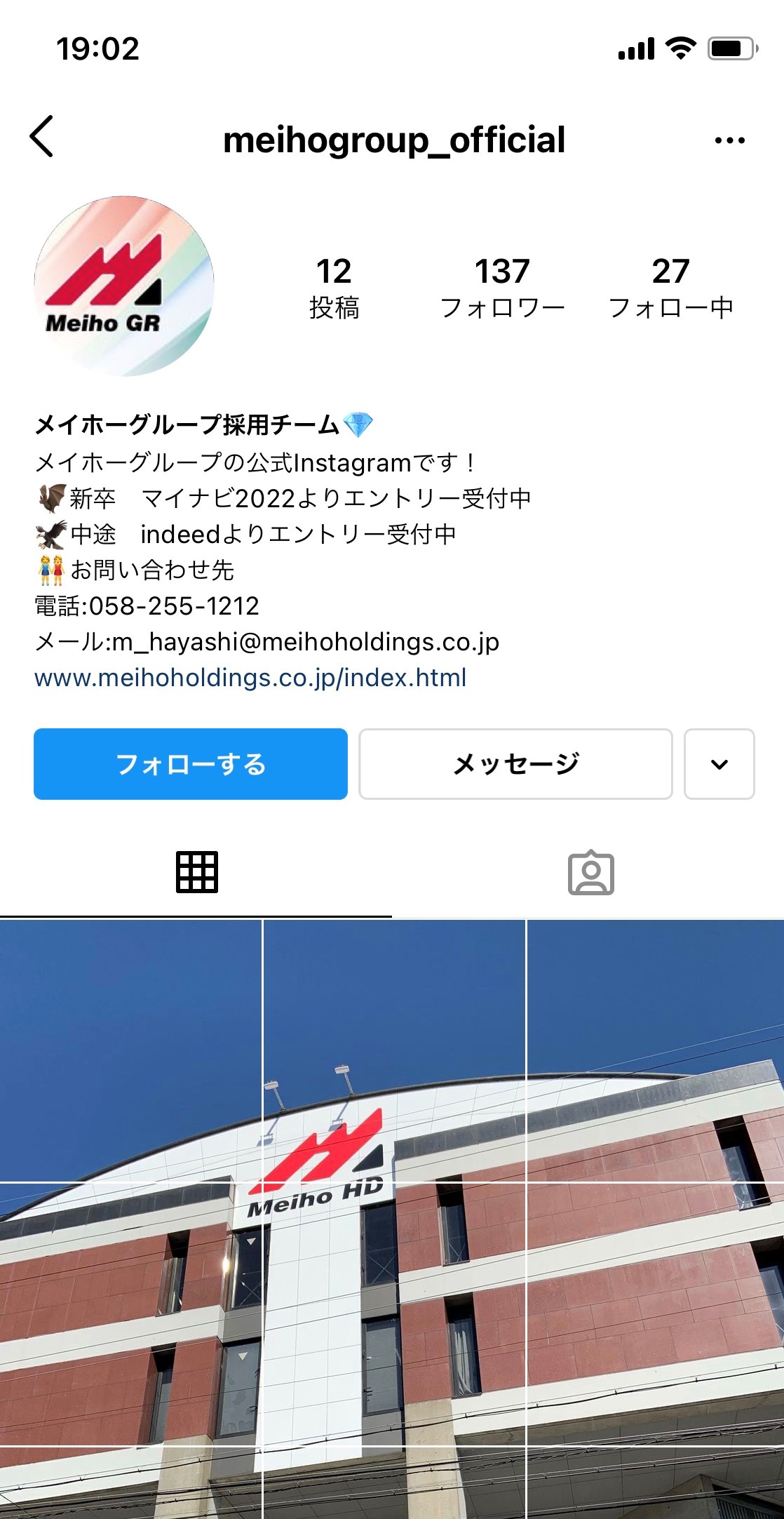This screenshot has width=784, height=1519.
Task: Send a message via メッセージ
Action: 515,764
